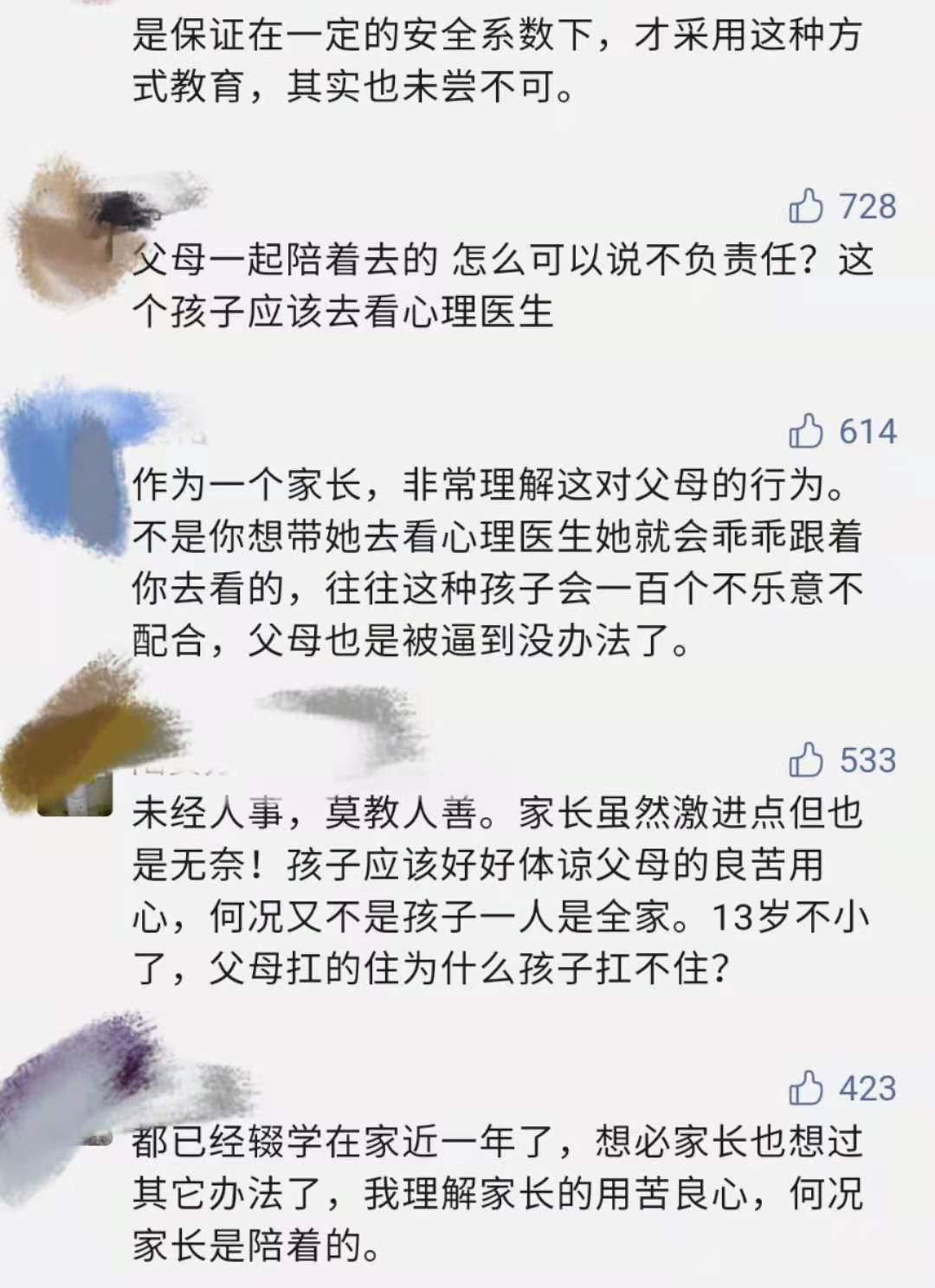
Task: Like the comment with 728 likes
Action: [806, 207]
